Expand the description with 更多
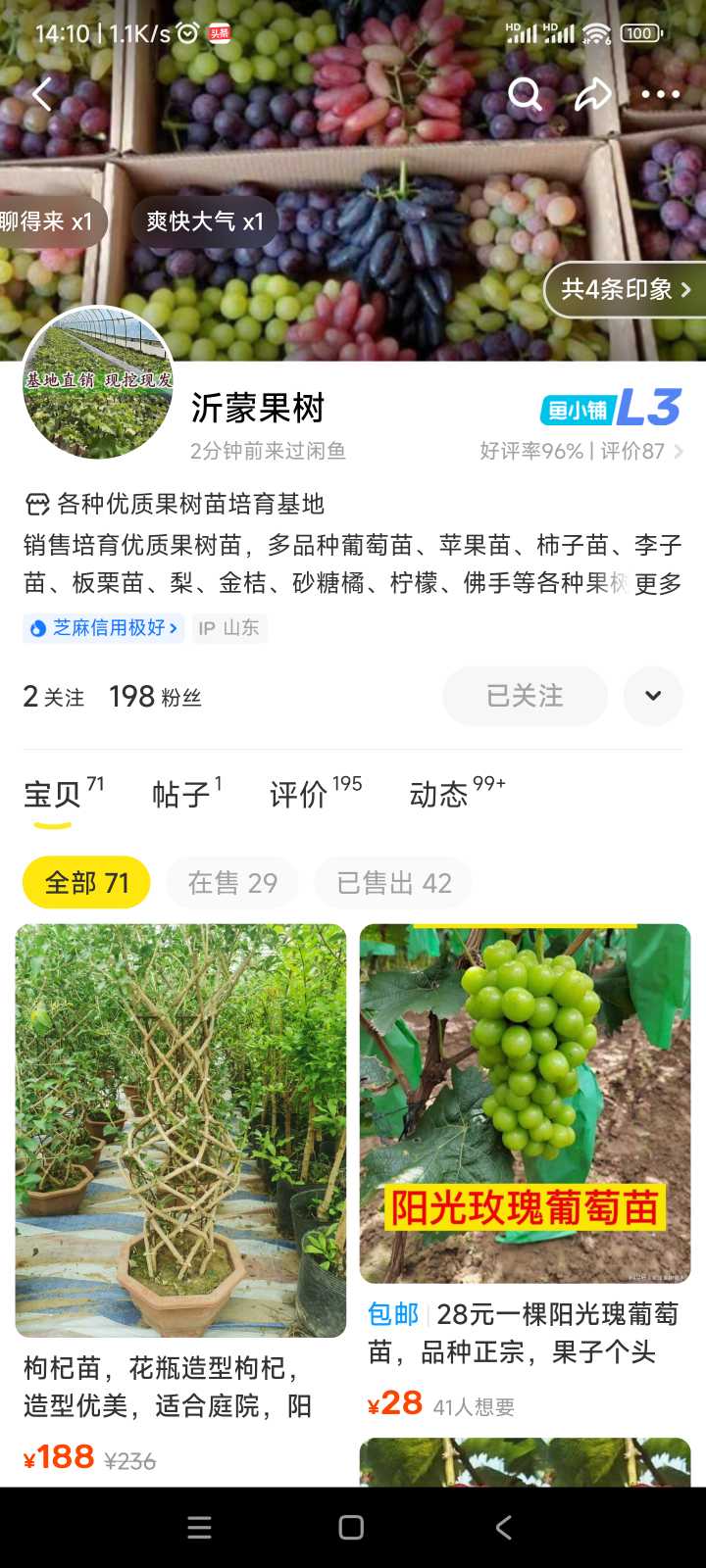The height and width of the screenshot is (1568, 706). [657, 584]
